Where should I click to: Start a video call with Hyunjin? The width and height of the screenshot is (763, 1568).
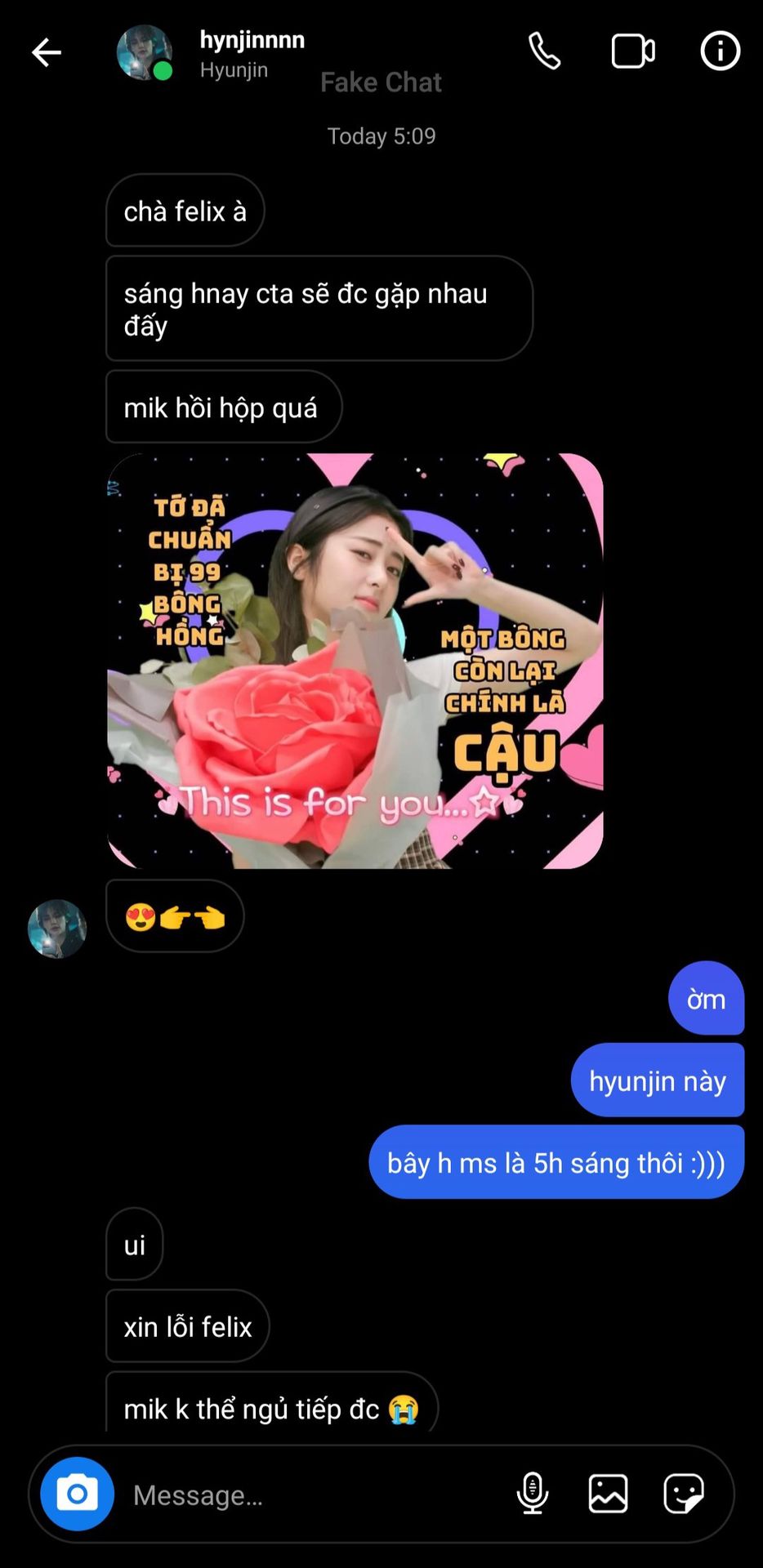click(x=633, y=51)
